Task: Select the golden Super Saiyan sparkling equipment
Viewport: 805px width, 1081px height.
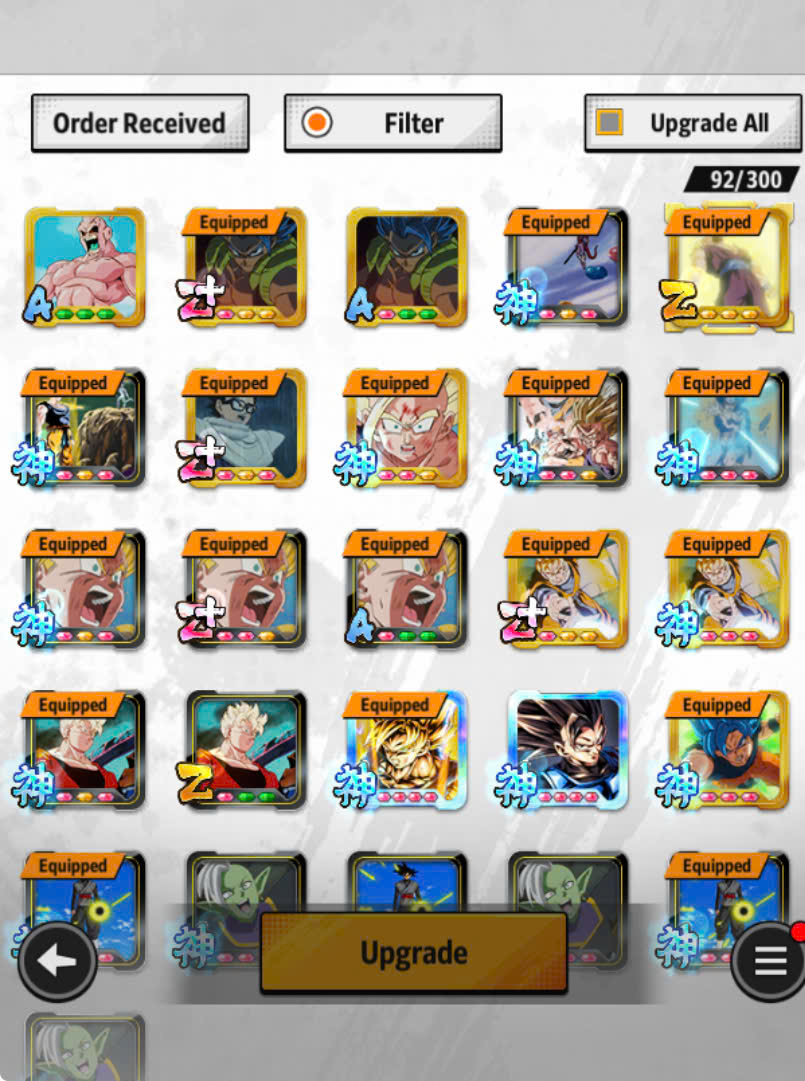Action: point(406,751)
